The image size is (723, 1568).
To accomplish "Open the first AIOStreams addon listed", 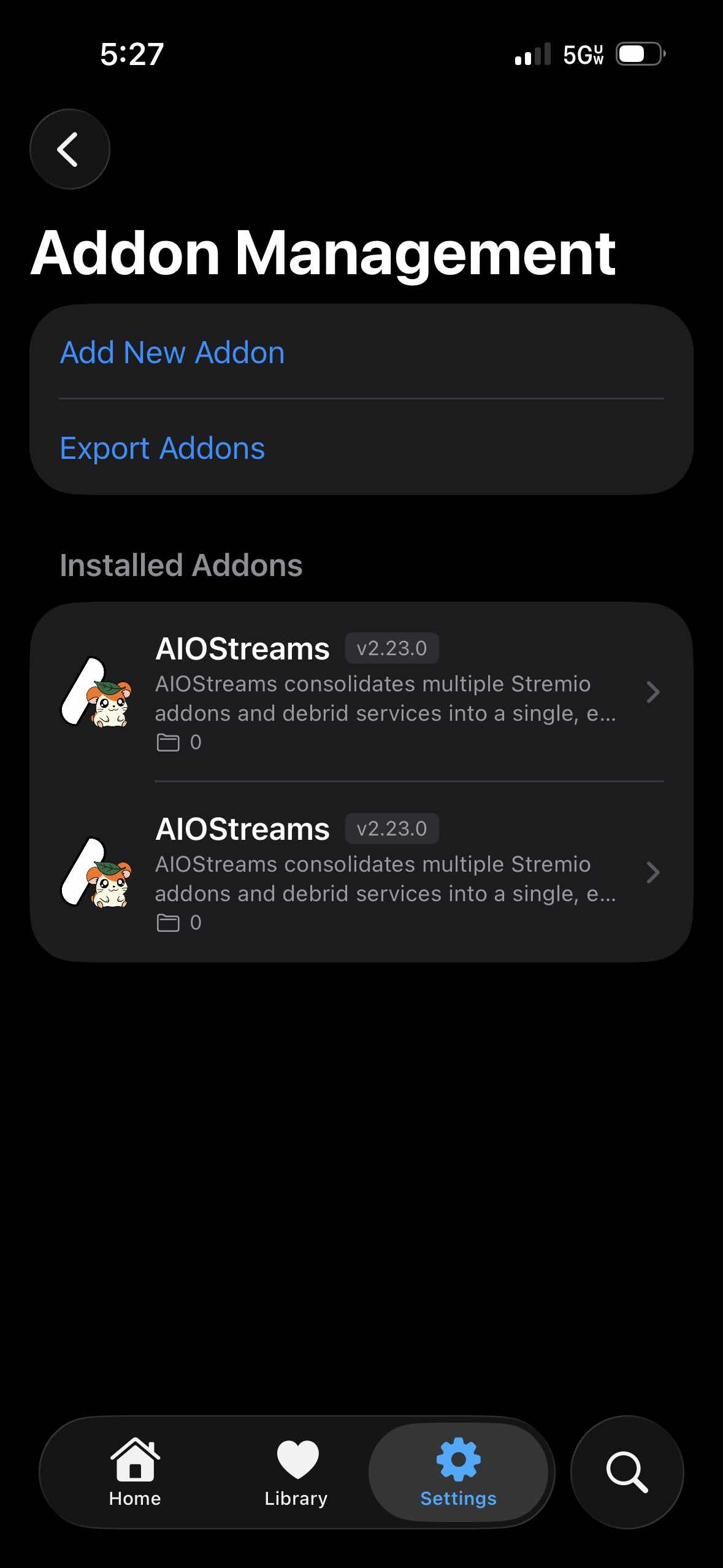I will click(361, 692).
